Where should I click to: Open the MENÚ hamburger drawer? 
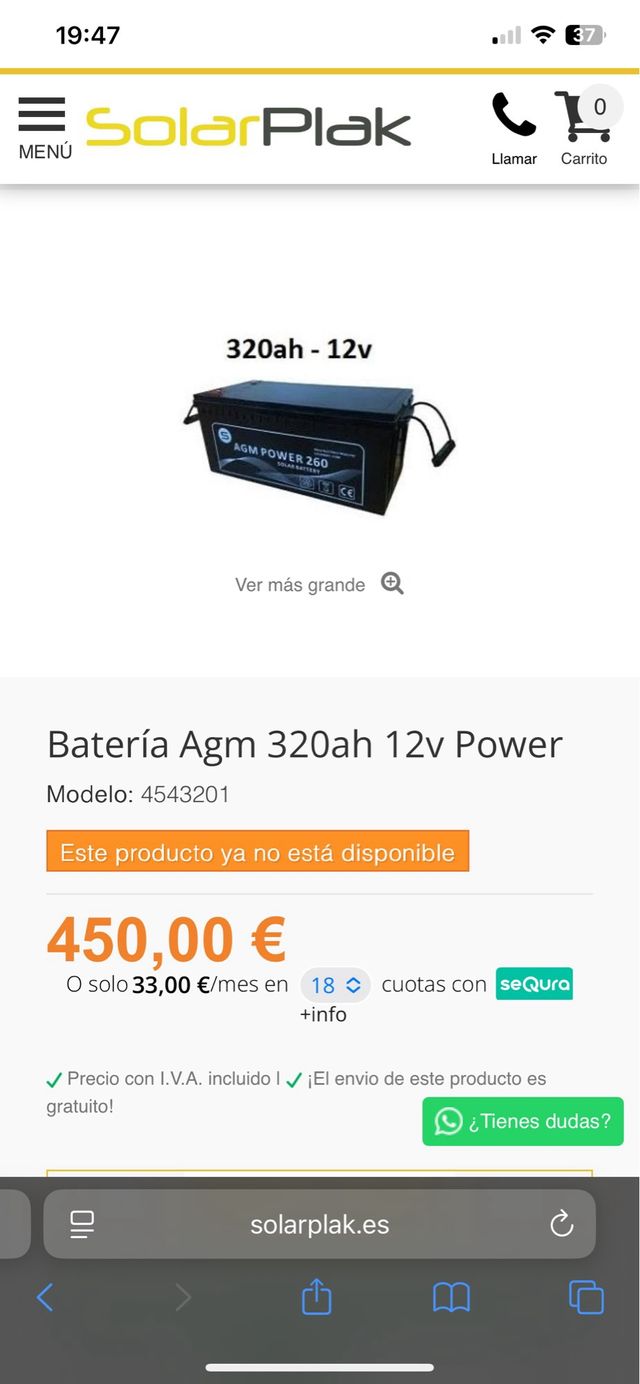tap(43, 127)
